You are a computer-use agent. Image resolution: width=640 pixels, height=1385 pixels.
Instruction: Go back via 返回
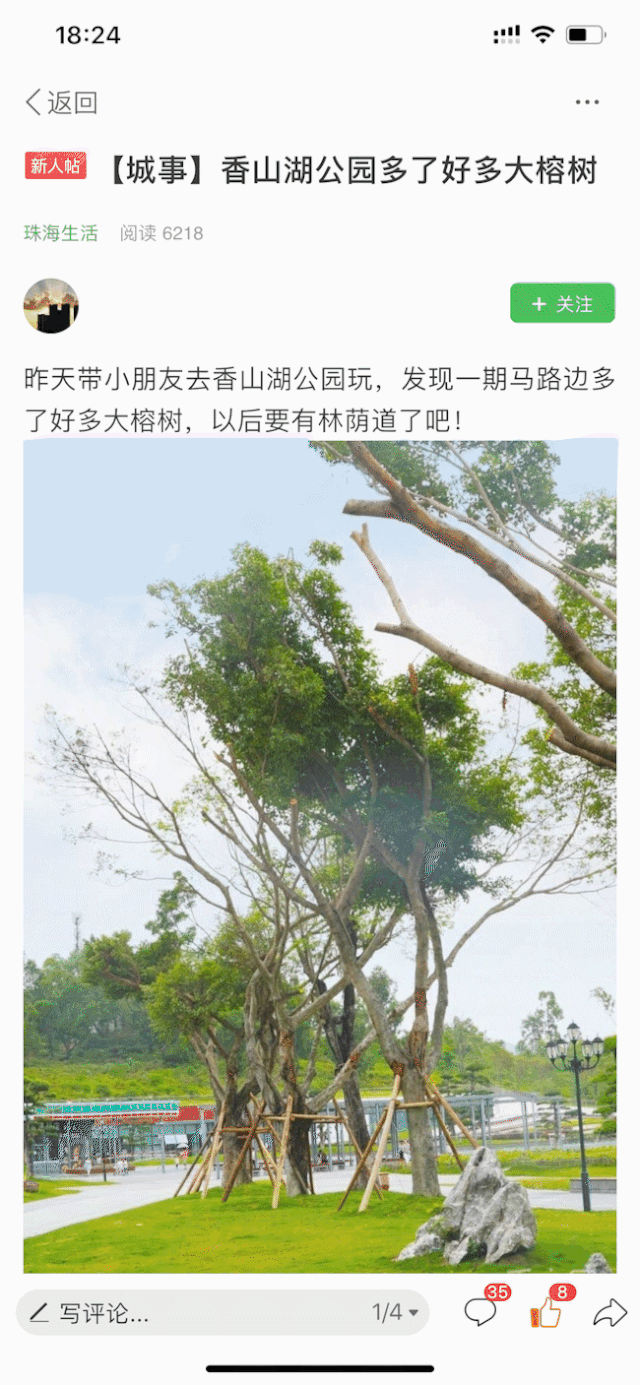pyautogui.click(x=61, y=102)
